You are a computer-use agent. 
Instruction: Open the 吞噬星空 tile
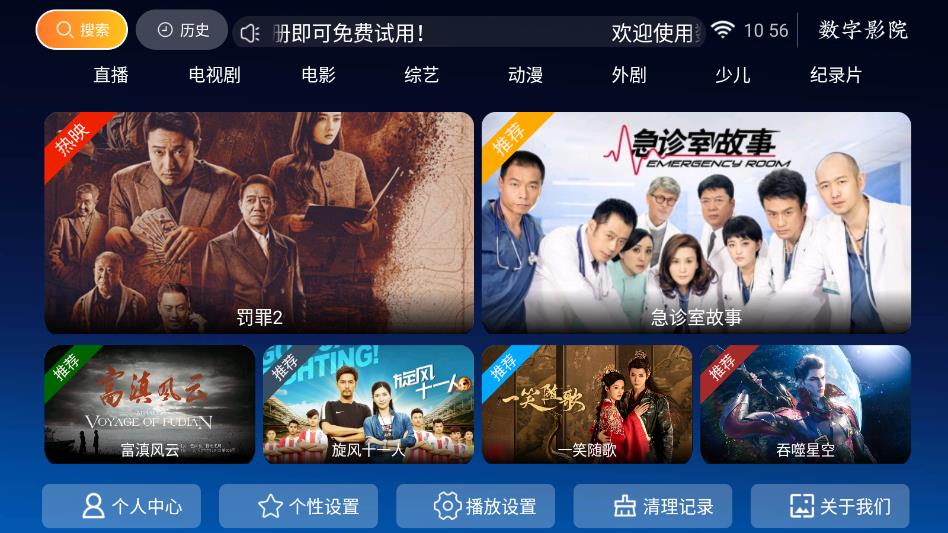point(805,404)
